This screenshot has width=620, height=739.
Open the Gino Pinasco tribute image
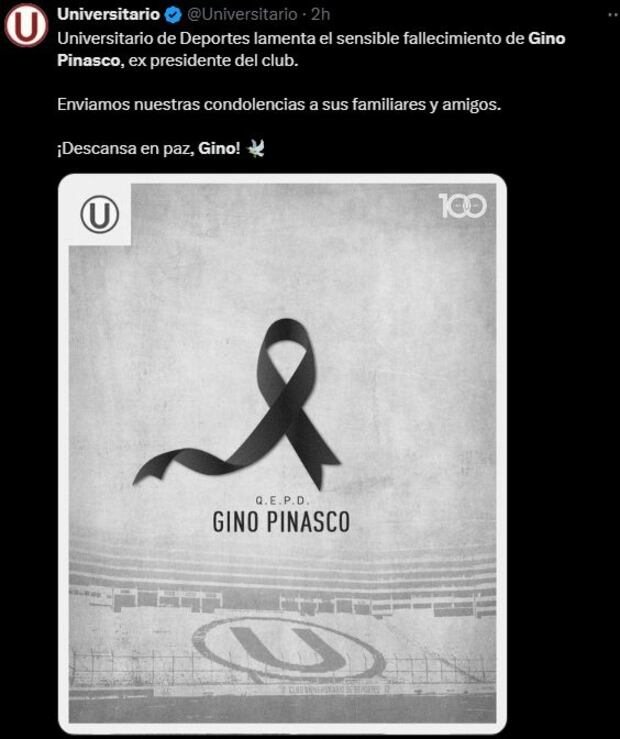282,452
